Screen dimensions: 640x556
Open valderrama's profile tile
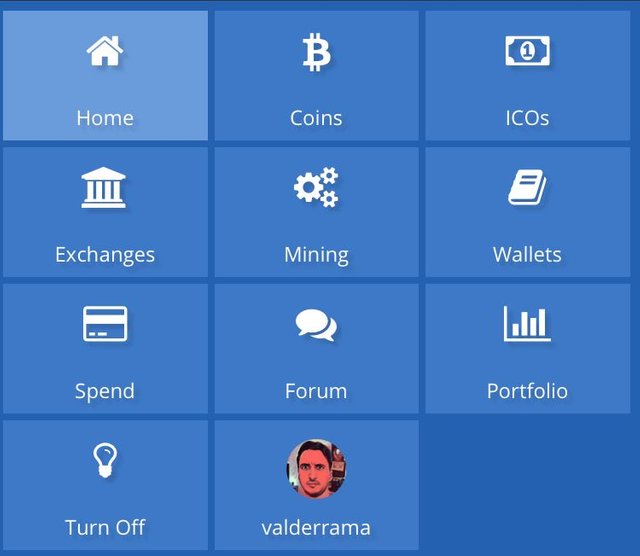point(316,485)
